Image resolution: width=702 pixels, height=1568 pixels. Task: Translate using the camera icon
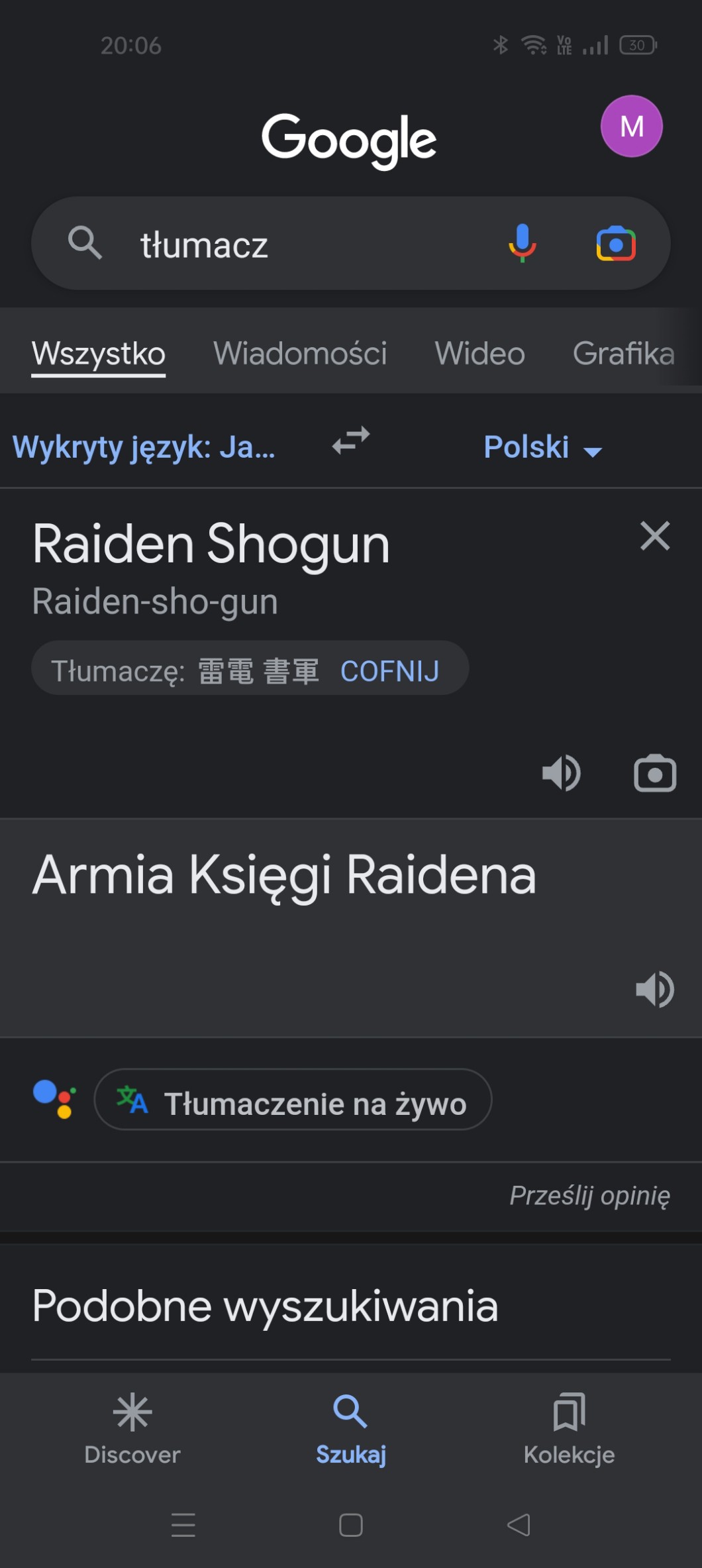[654, 773]
